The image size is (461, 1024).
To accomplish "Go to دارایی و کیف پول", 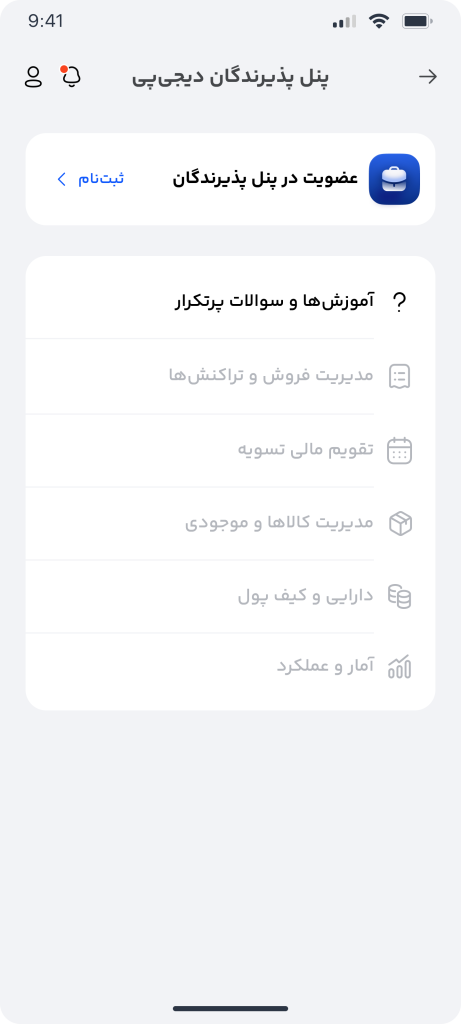I will [230, 596].
